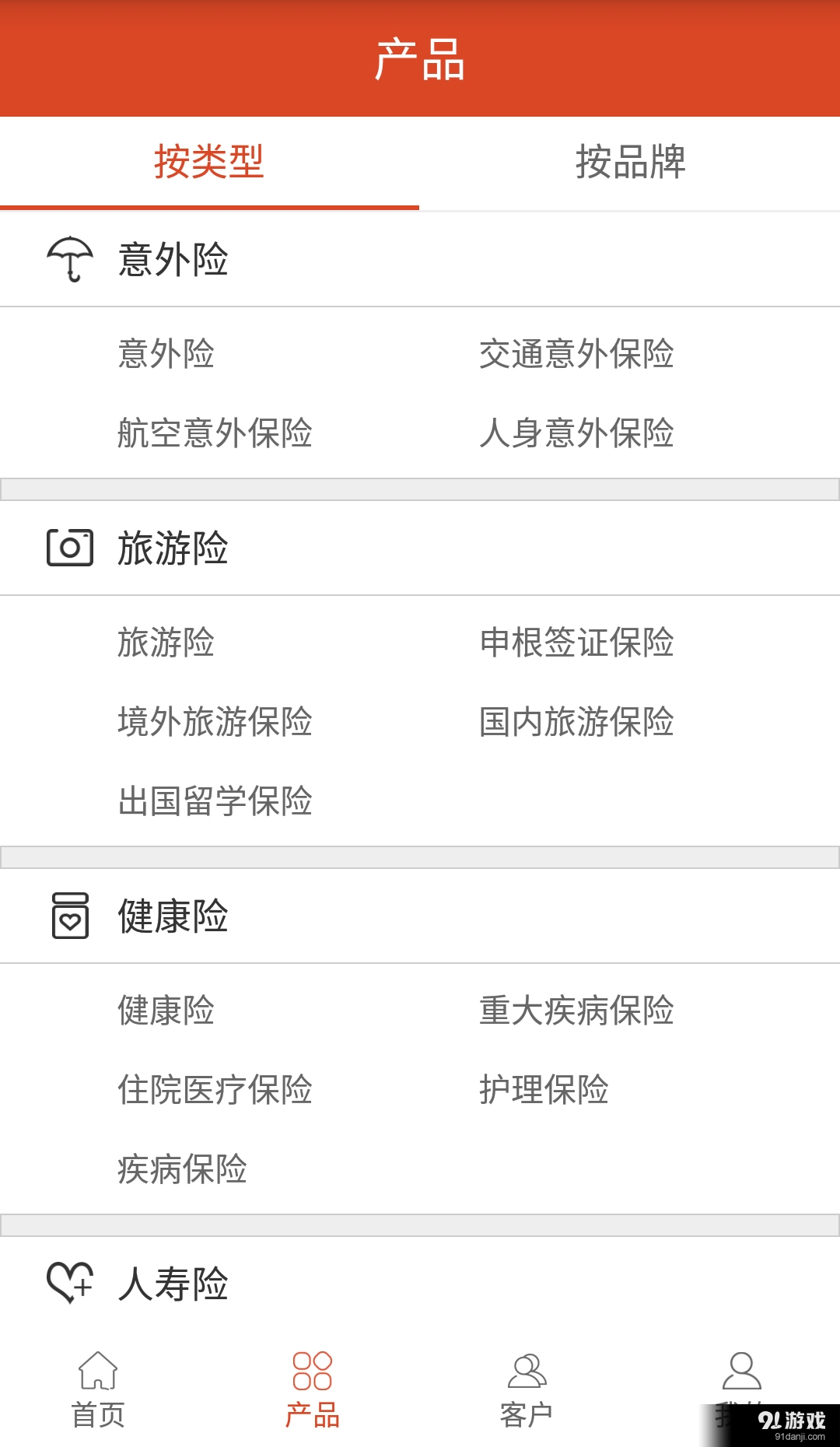
Task: Open 航空意外保险 category
Action: [x=215, y=433]
